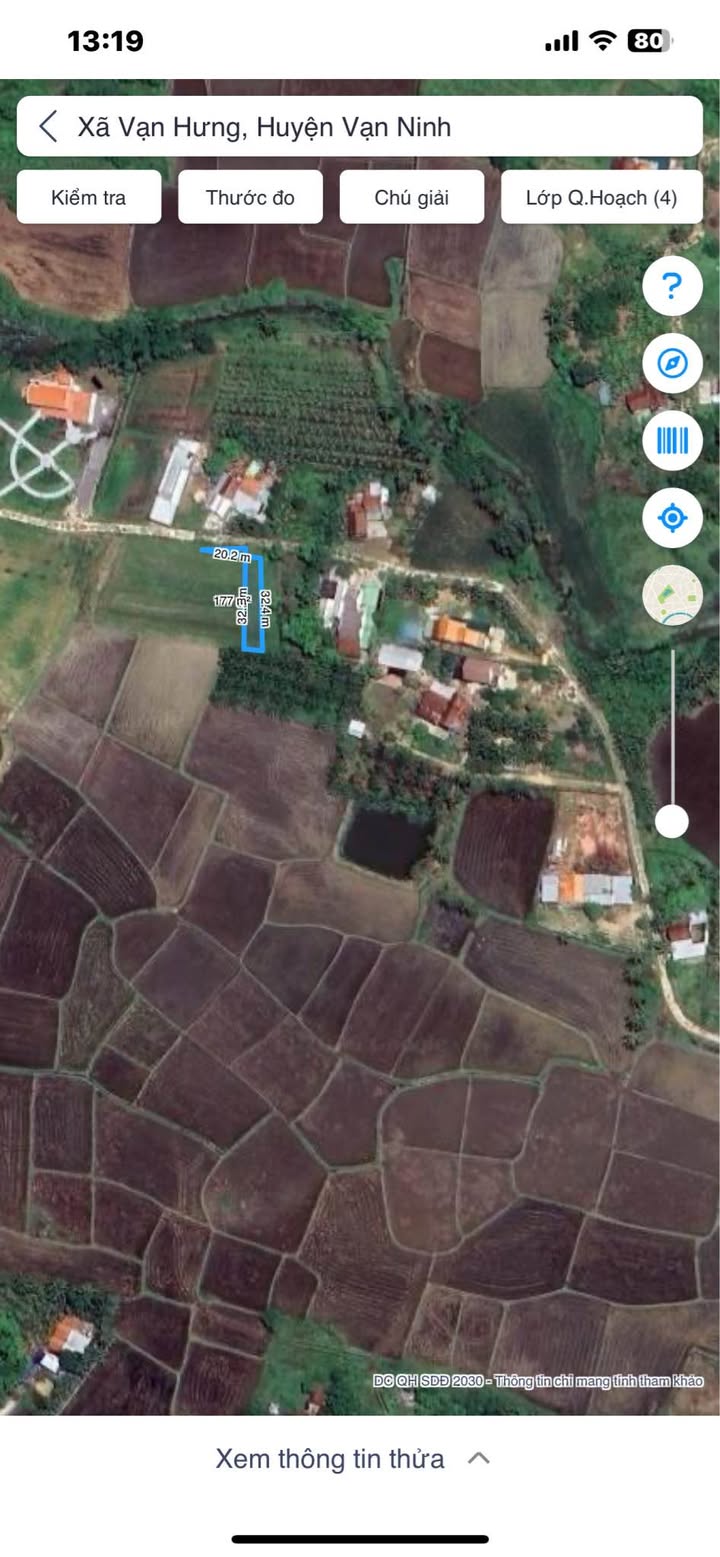Tap the Kiểm tra button
Viewport: 720px width, 1557px height.
[89, 197]
